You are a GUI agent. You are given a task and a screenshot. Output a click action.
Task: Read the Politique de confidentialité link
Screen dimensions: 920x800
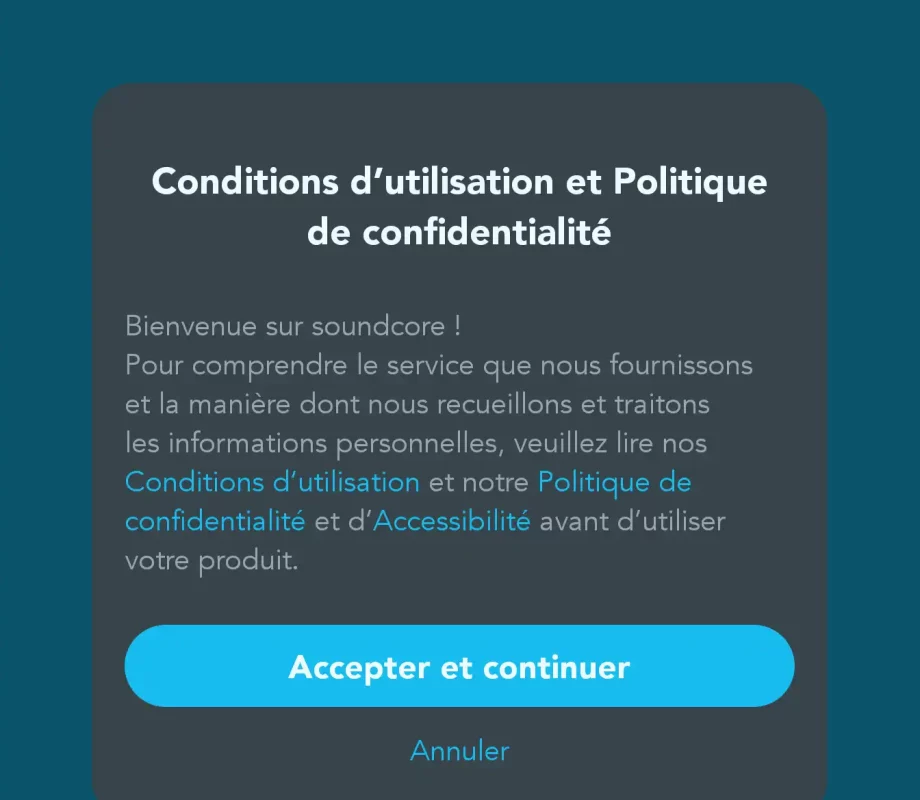(x=614, y=482)
